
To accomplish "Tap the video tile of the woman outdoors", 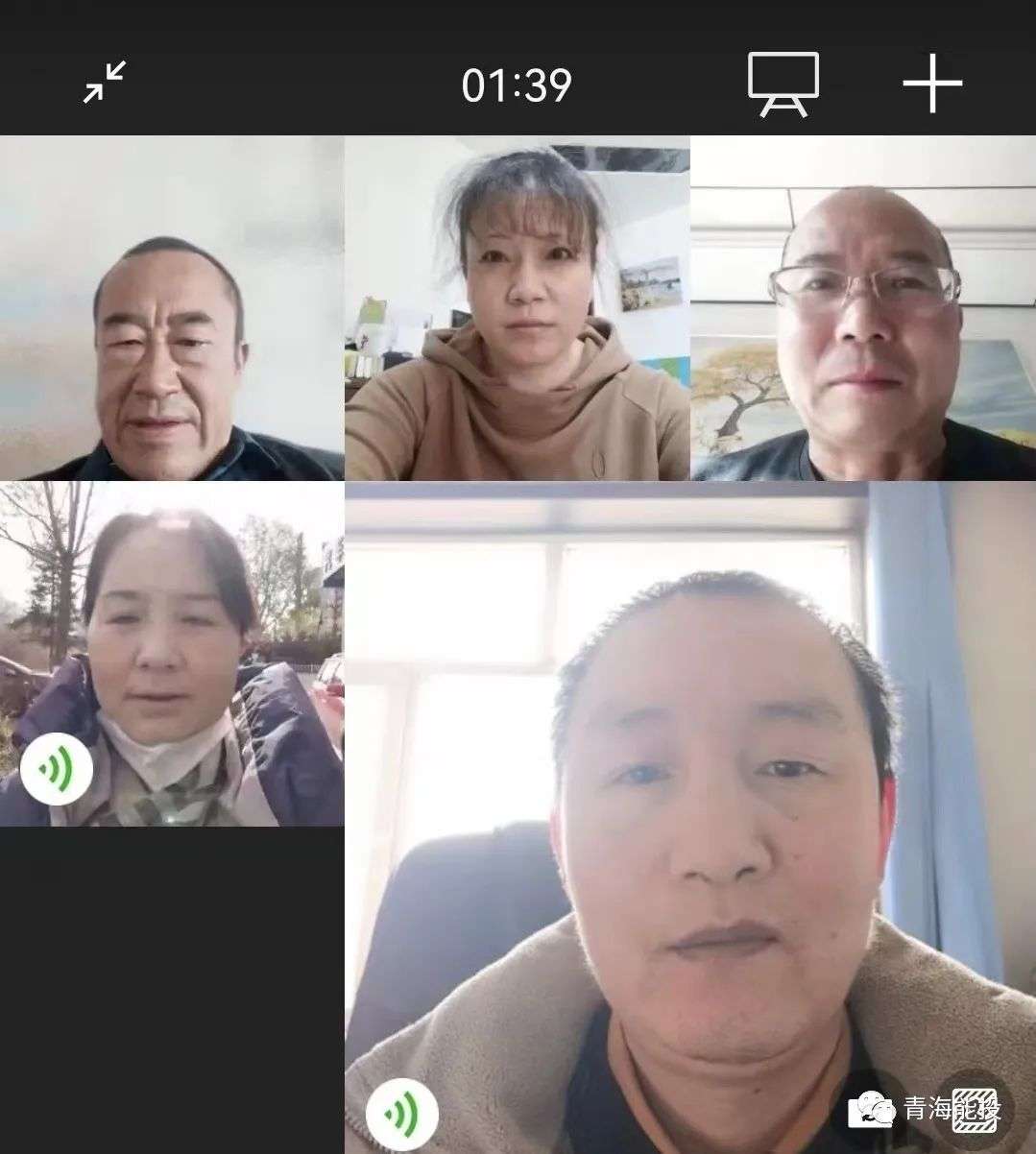I will (172, 653).
